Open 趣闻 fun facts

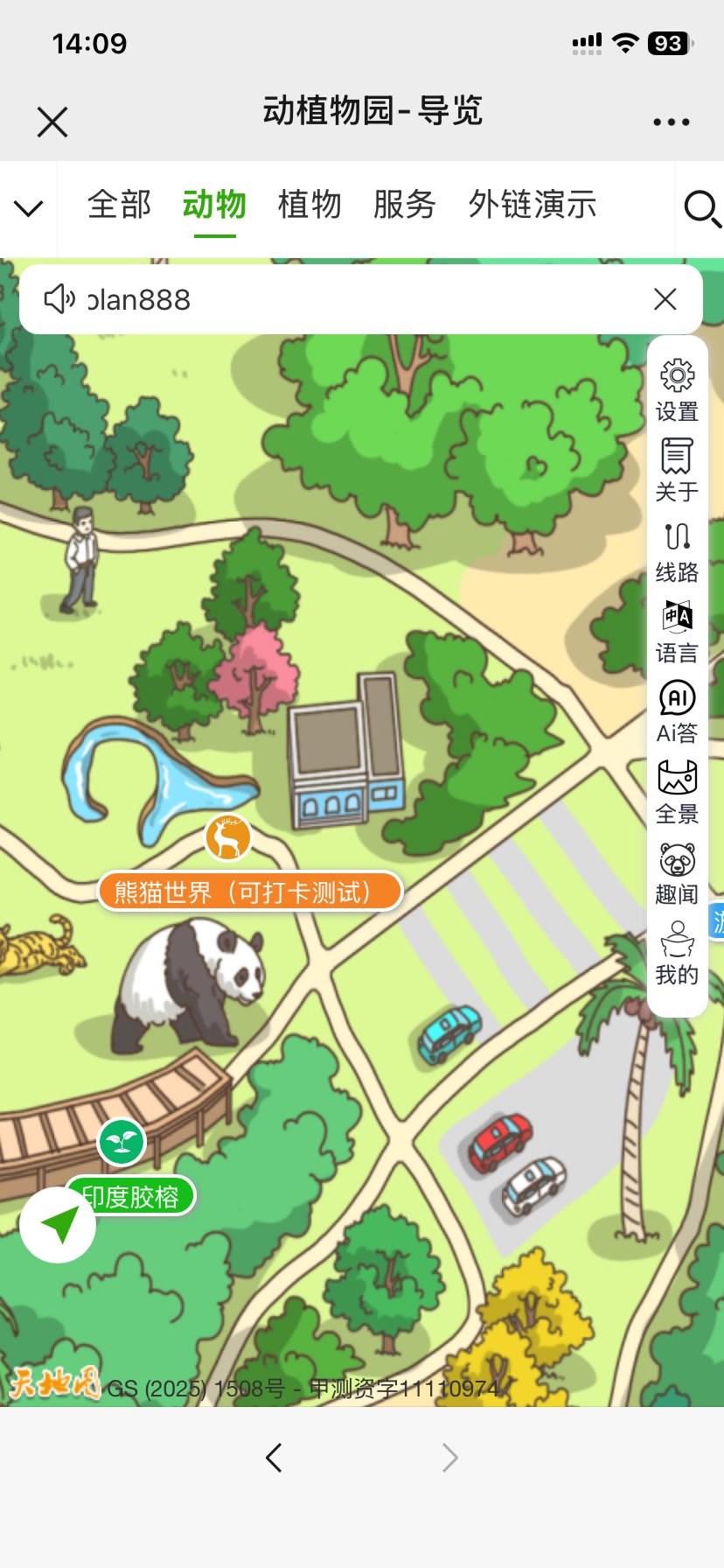coord(677,873)
